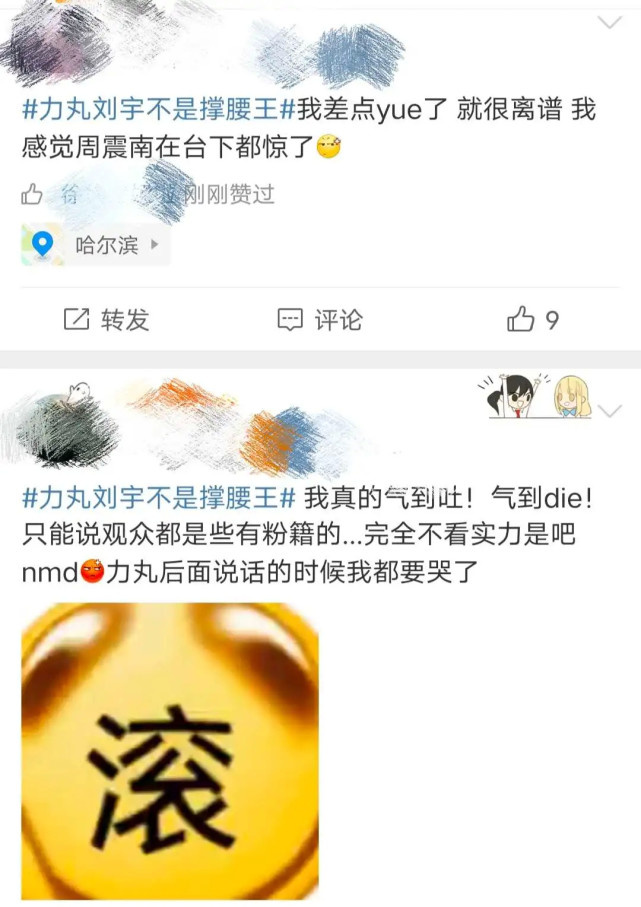Expand the arrow menu on the second post
The width and height of the screenshot is (641, 907).
[611, 410]
